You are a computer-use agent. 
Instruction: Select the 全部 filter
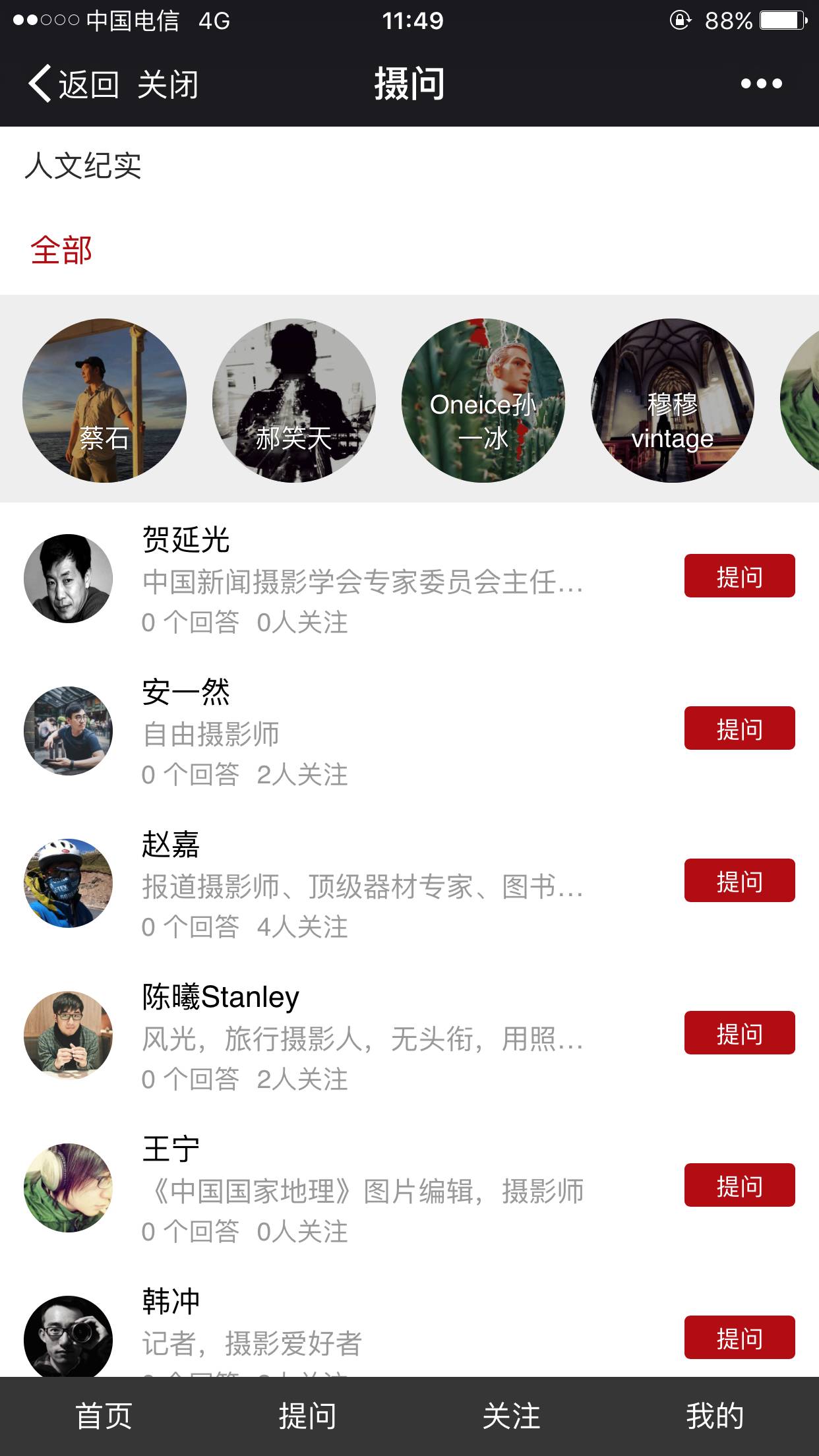61,251
